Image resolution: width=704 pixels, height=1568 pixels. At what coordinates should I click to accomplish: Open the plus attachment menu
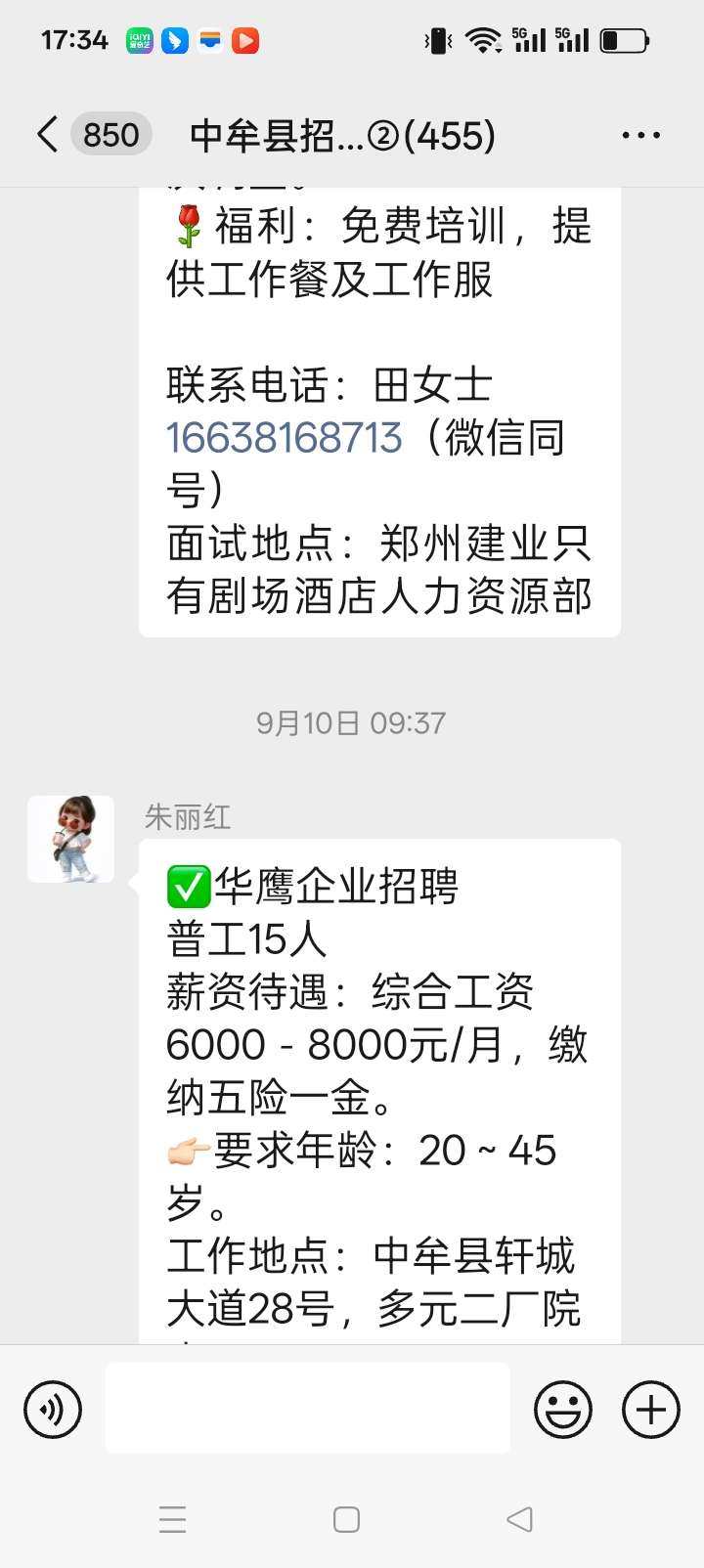pyautogui.click(x=650, y=1409)
